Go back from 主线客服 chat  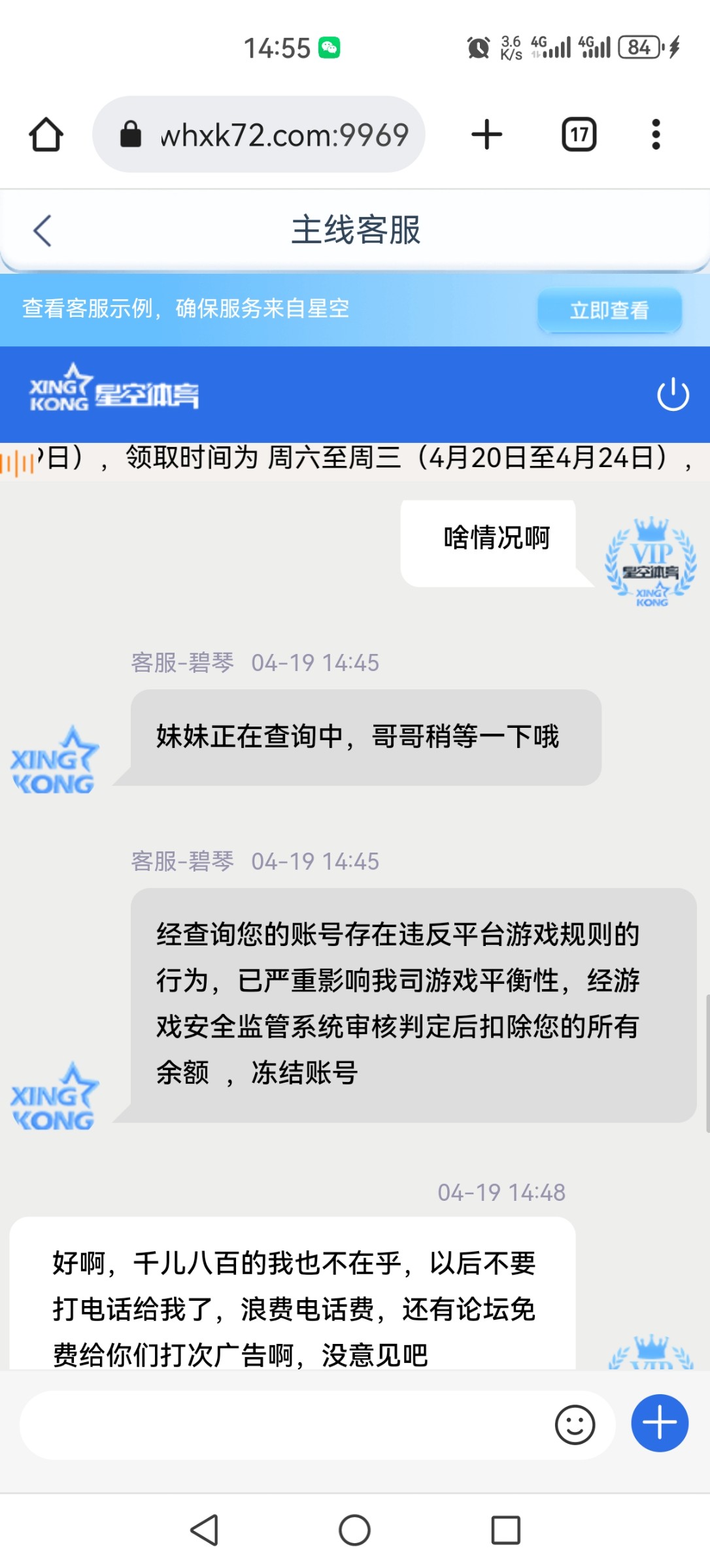pos(42,231)
